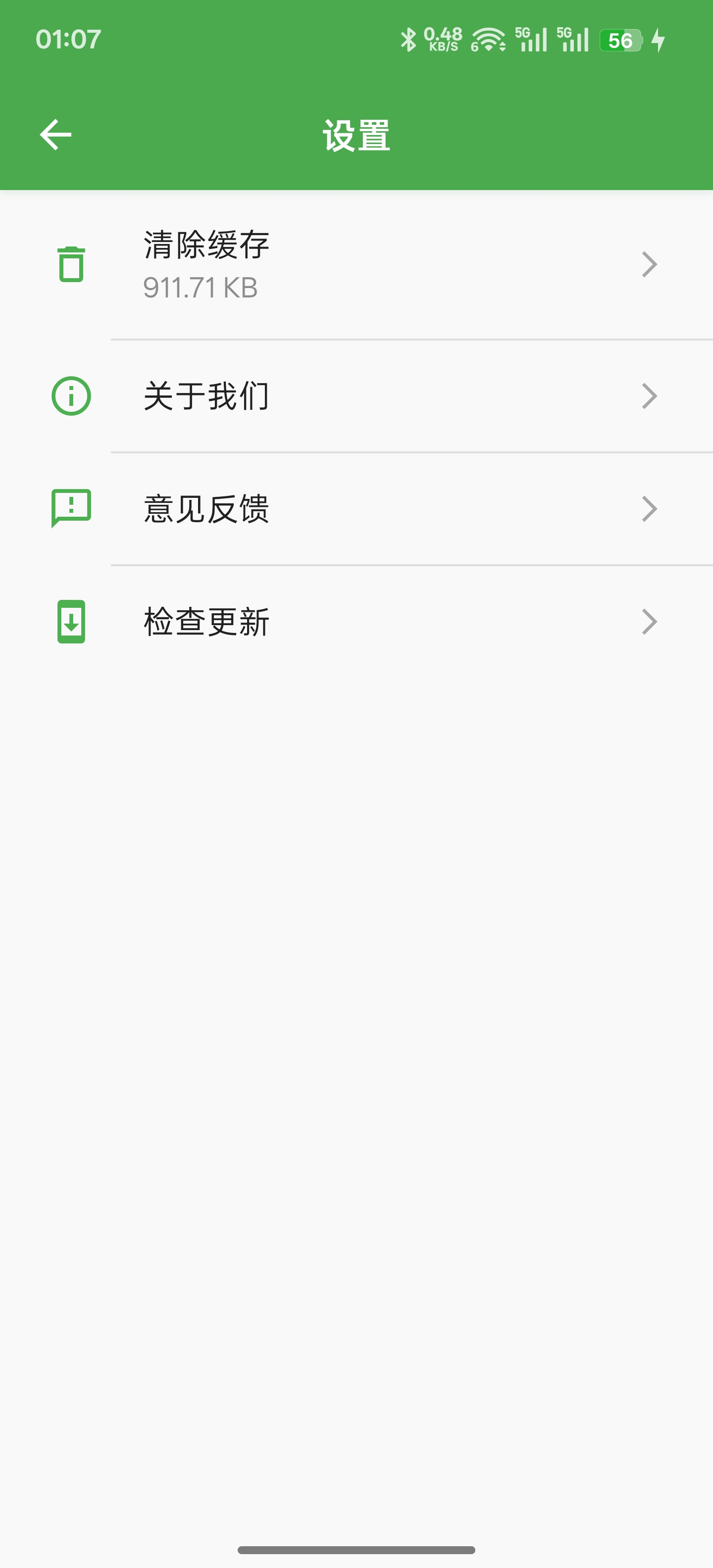
Task: Open 意见反馈 feedback page
Action: coord(356,509)
